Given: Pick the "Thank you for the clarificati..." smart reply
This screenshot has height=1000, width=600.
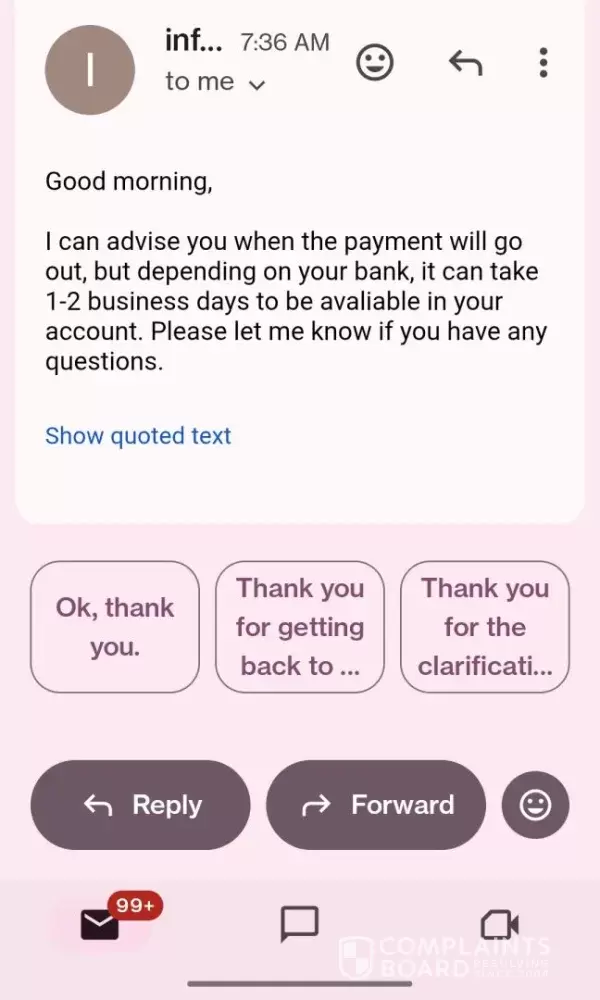Looking at the screenshot, I should (x=485, y=627).
